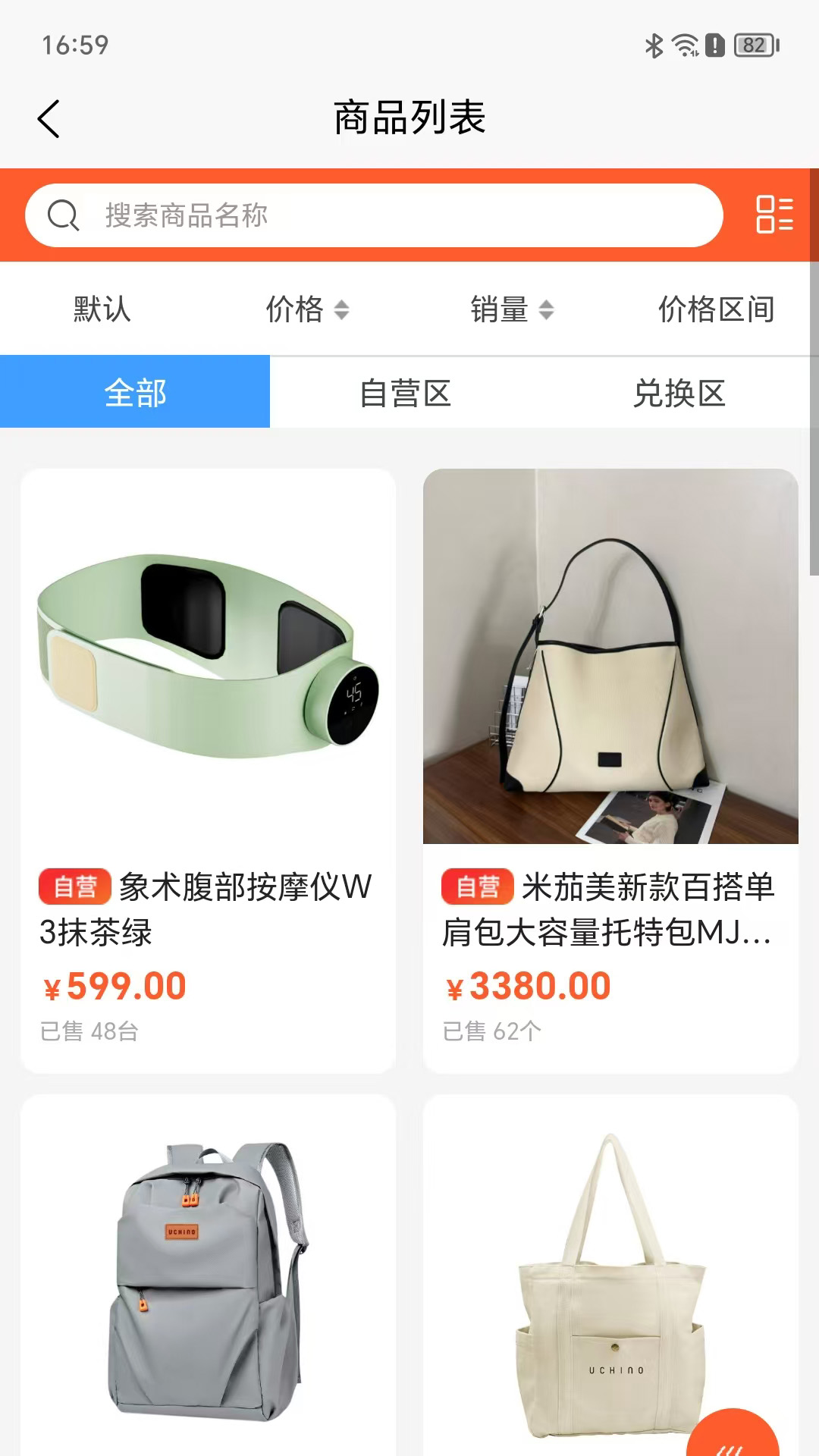Toggle the 价格 price sort direction

tap(341, 309)
